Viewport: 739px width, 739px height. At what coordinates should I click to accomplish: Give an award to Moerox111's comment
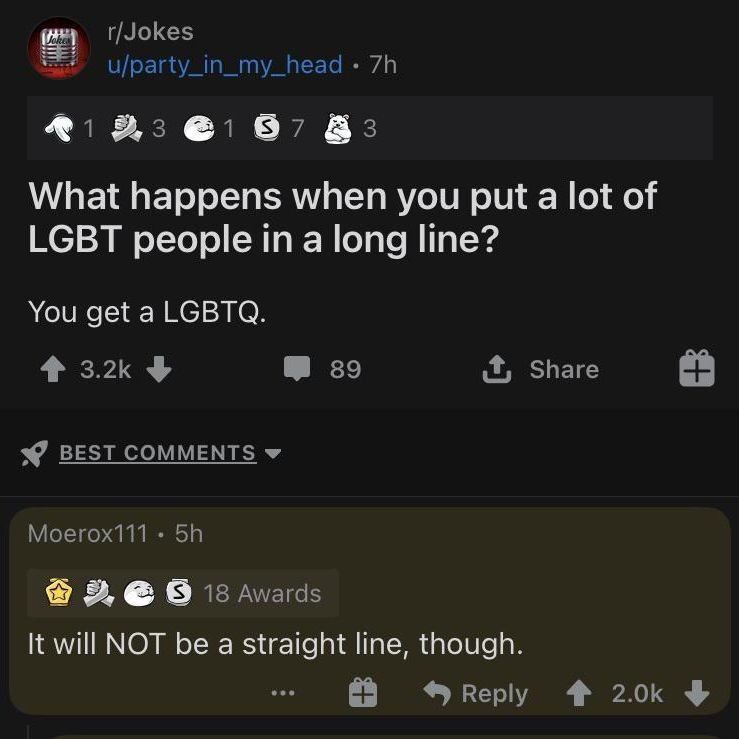coord(362,693)
